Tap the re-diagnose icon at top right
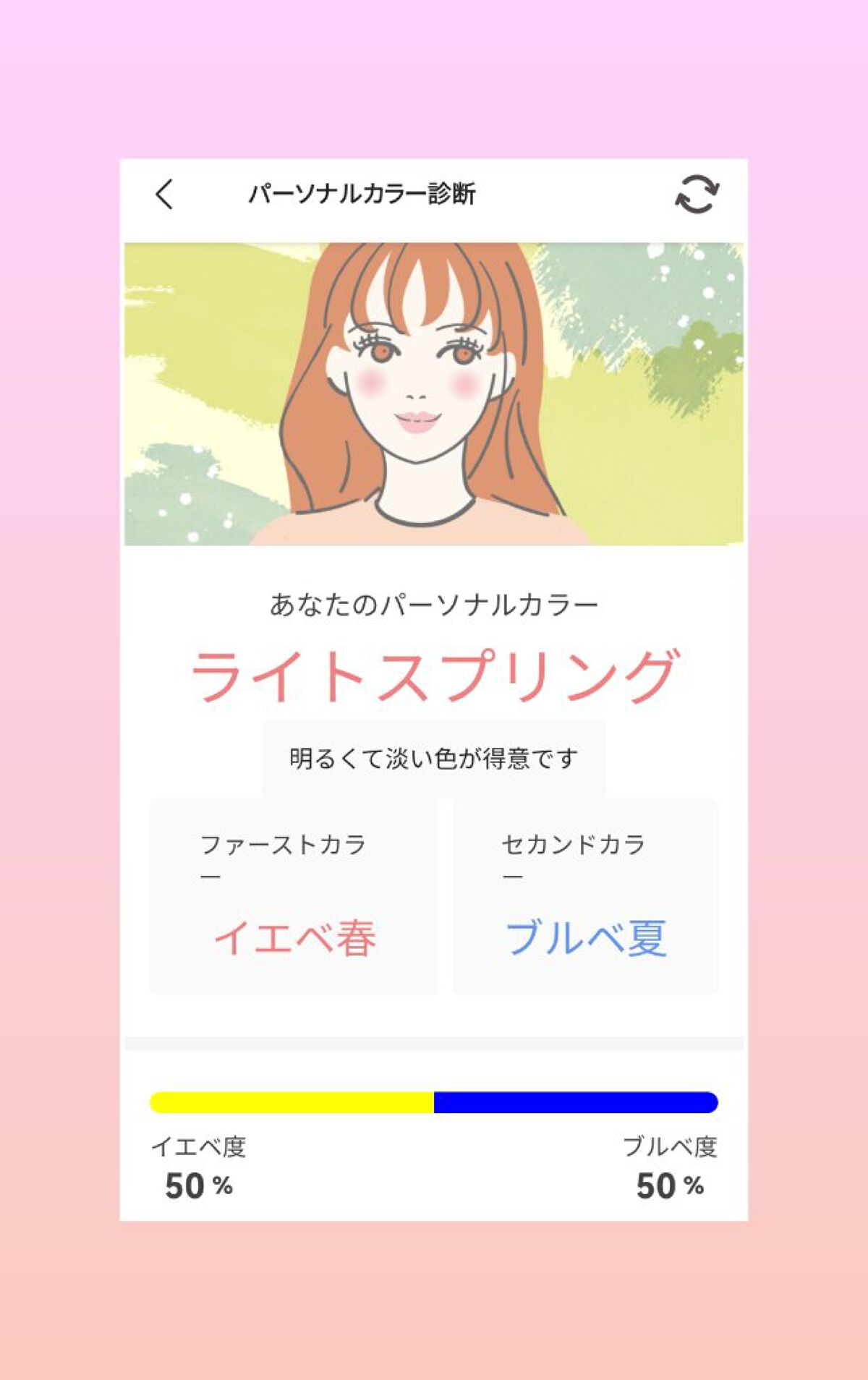Viewport: 868px width, 1380px height. click(697, 193)
